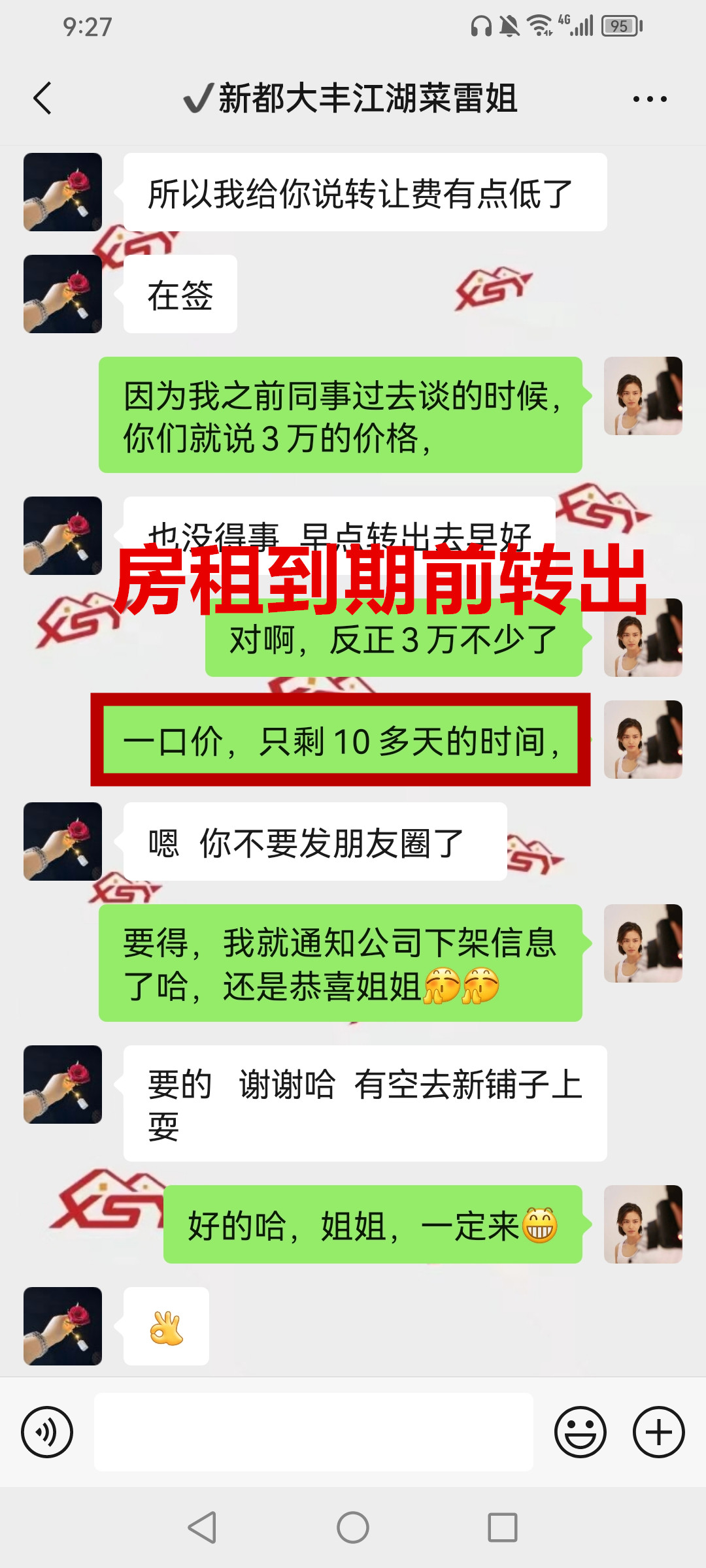This screenshot has width=706, height=1568.
Task: Tap my avatar next to 好的哈 message
Action: click(x=643, y=1224)
